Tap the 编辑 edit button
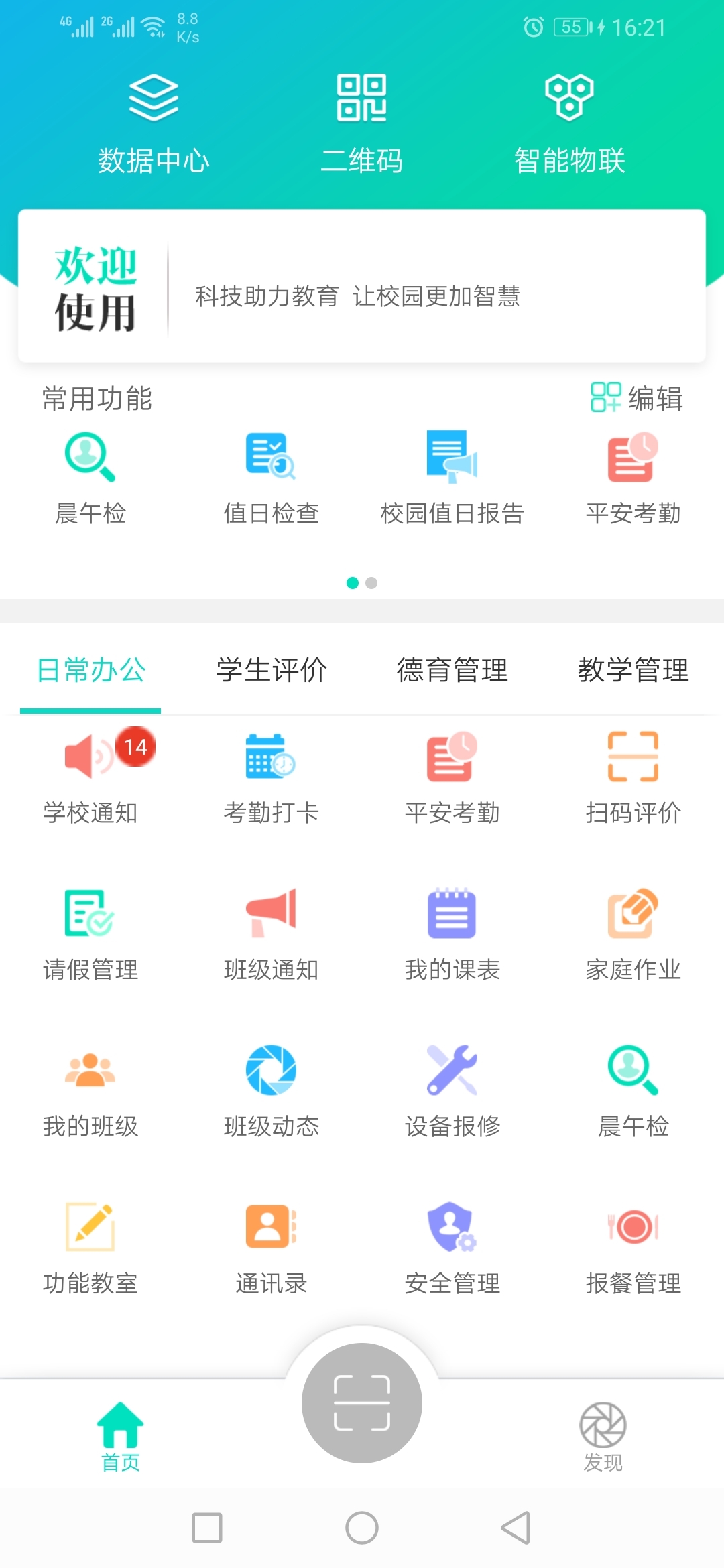 pyautogui.click(x=636, y=400)
